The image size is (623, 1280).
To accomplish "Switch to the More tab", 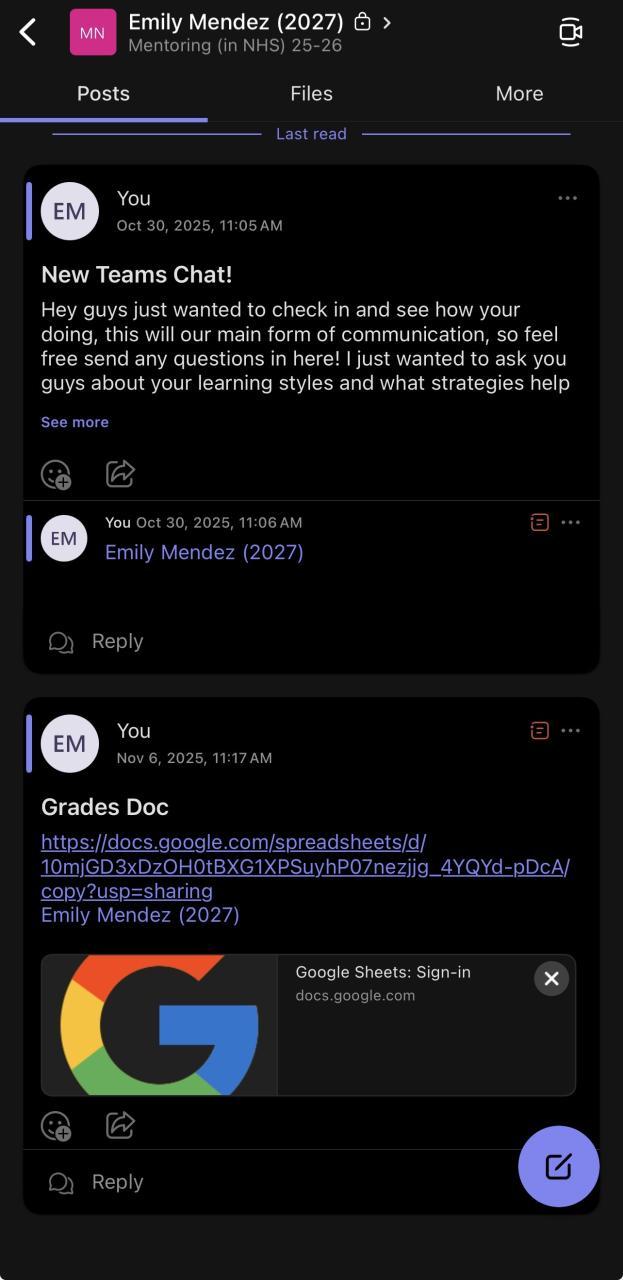I will click(519, 94).
